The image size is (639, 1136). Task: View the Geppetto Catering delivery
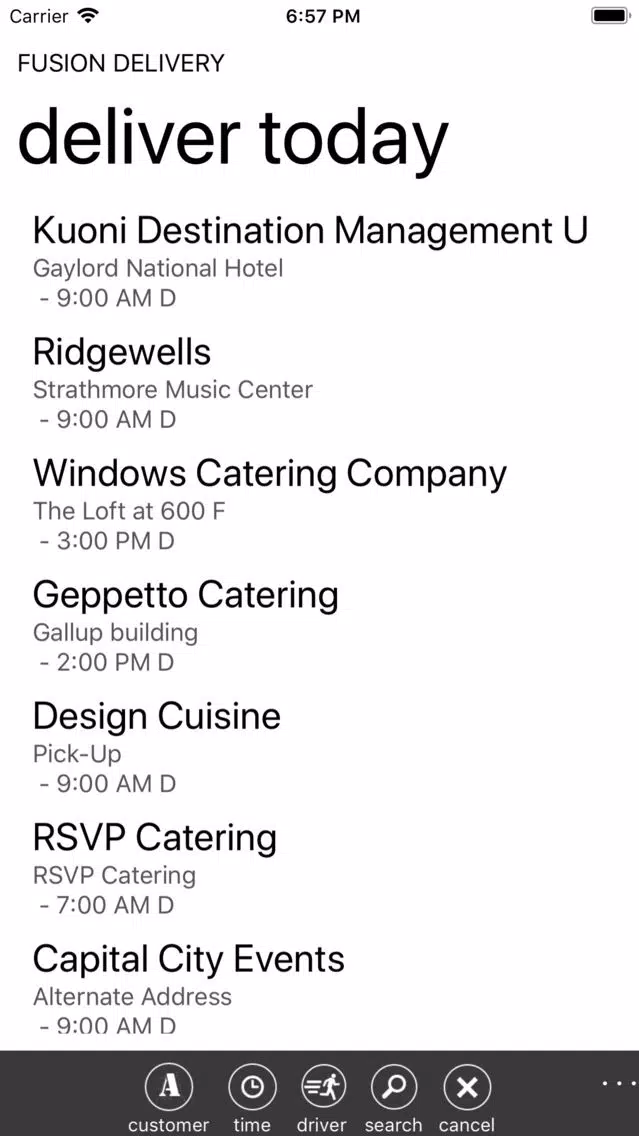tap(320, 626)
